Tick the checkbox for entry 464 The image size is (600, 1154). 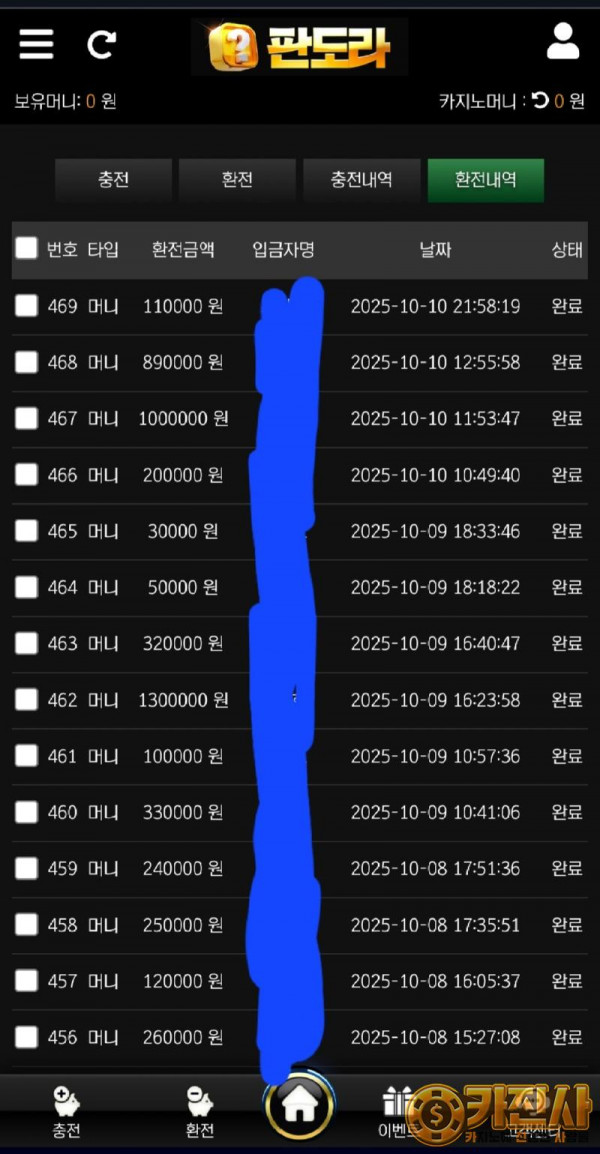(26, 587)
